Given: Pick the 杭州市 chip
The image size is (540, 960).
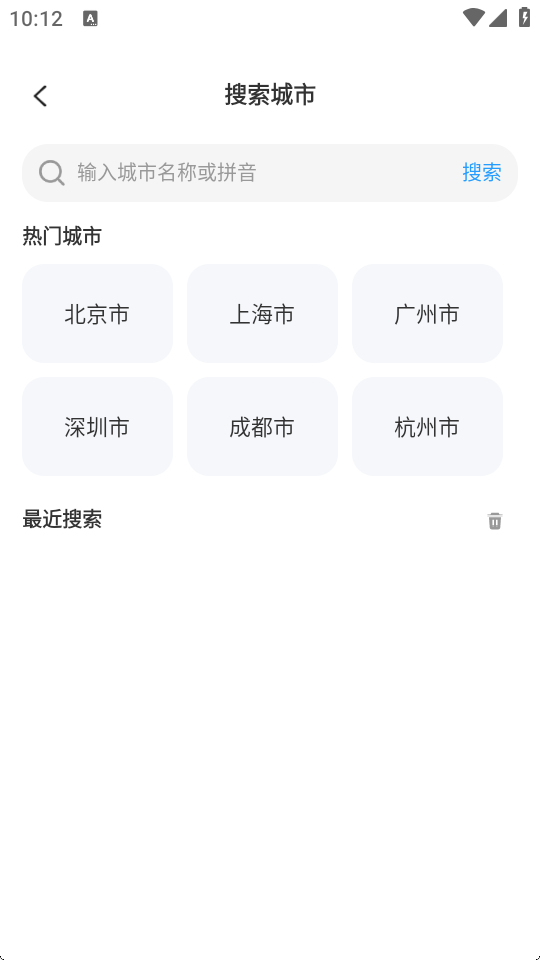Looking at the screenshot, I should [x=427, y=426].
